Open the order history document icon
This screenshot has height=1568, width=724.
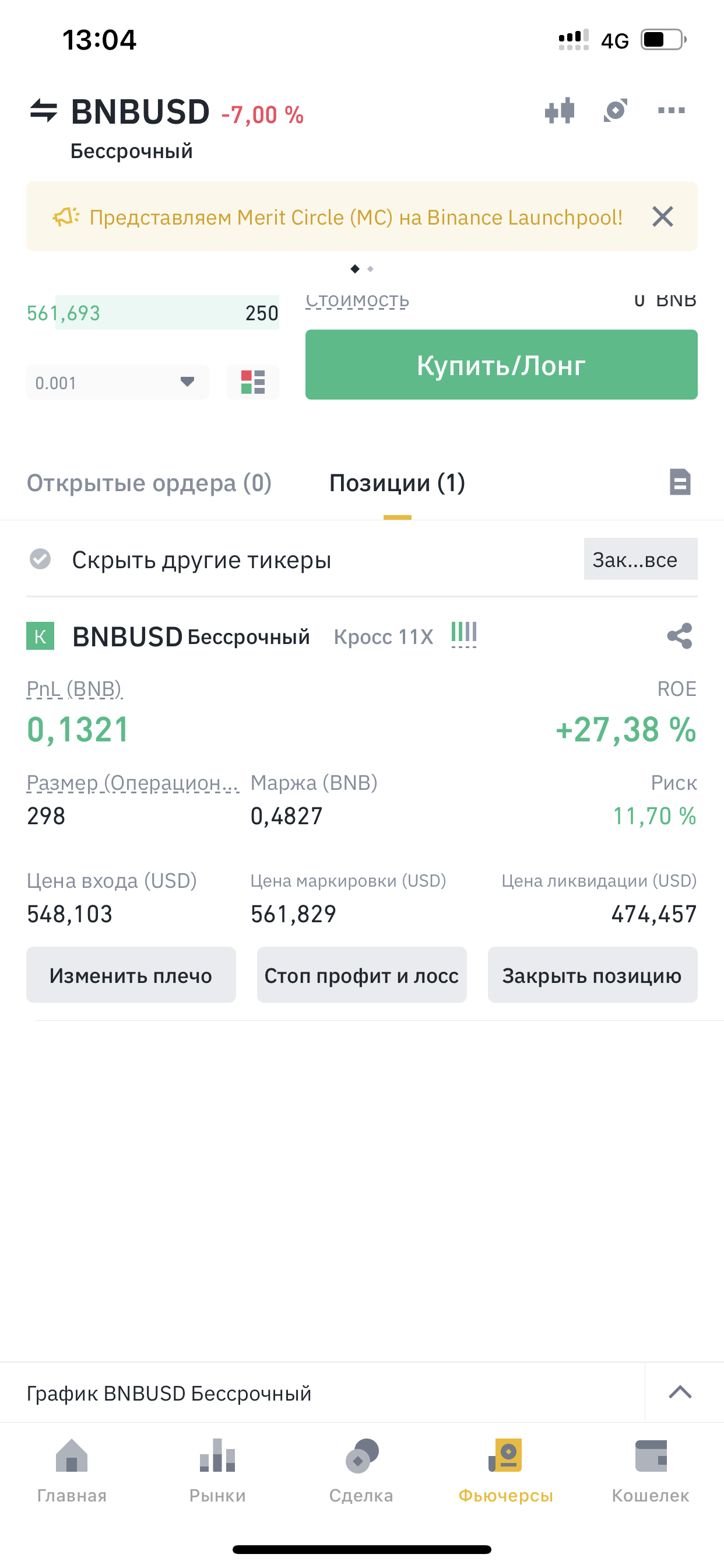click(680, 482)
